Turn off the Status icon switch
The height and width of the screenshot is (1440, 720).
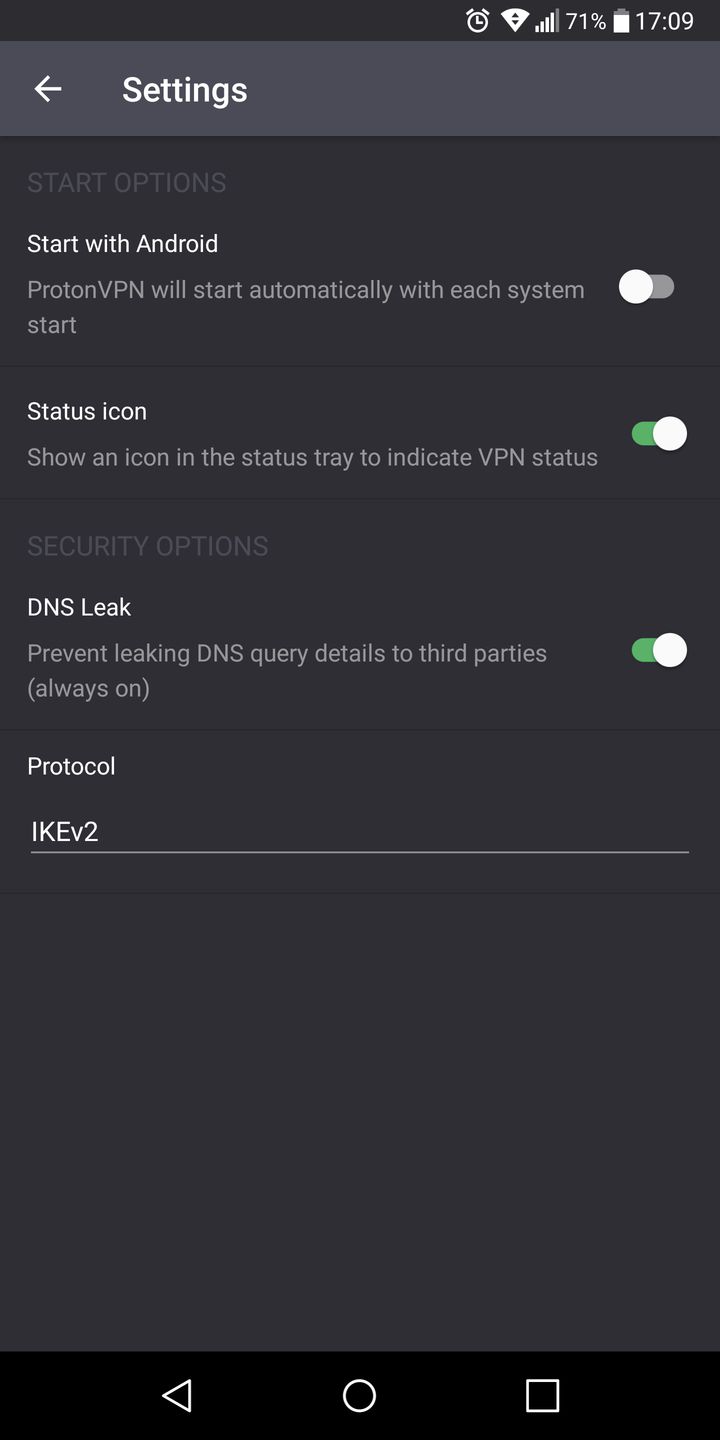point(659,434)
